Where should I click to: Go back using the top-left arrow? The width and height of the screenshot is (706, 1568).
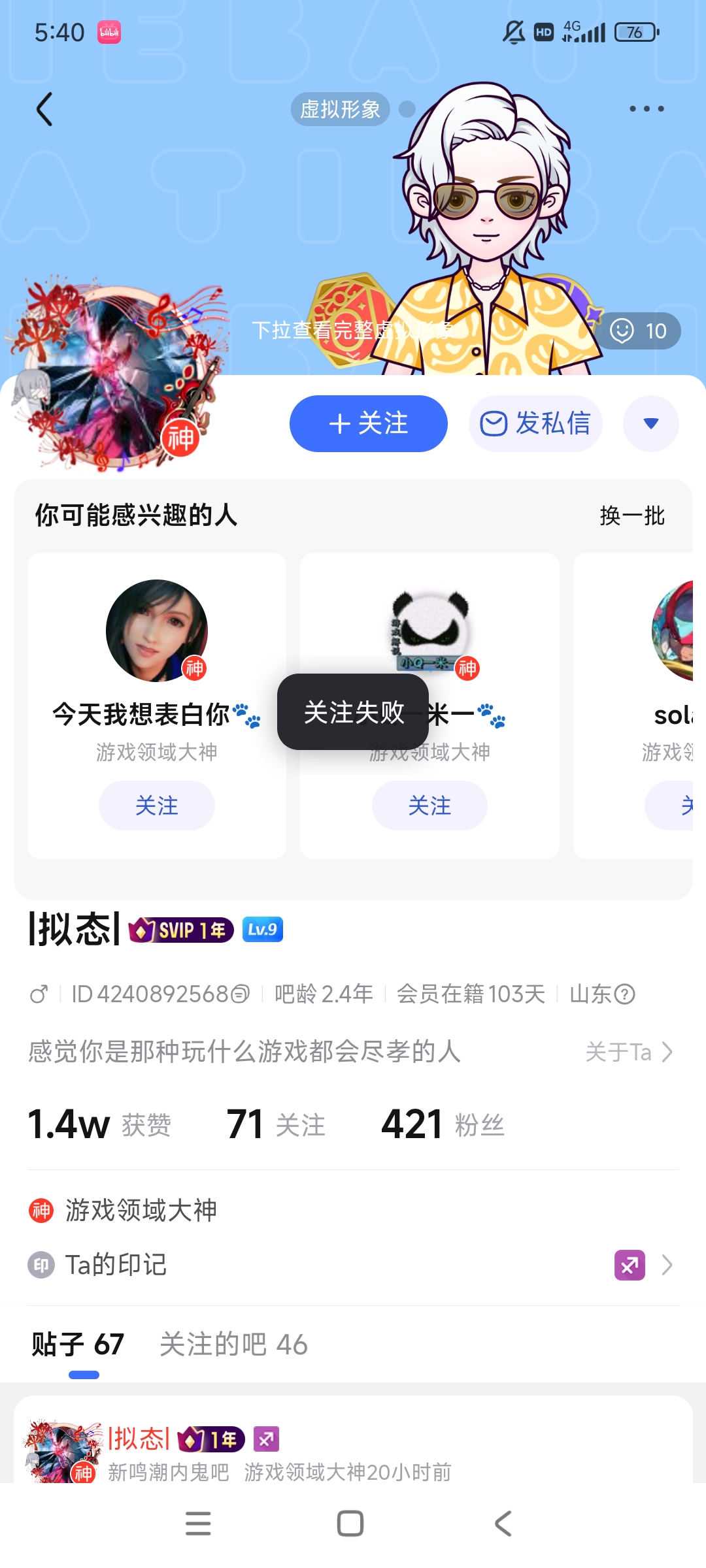[x=44, y=109]
